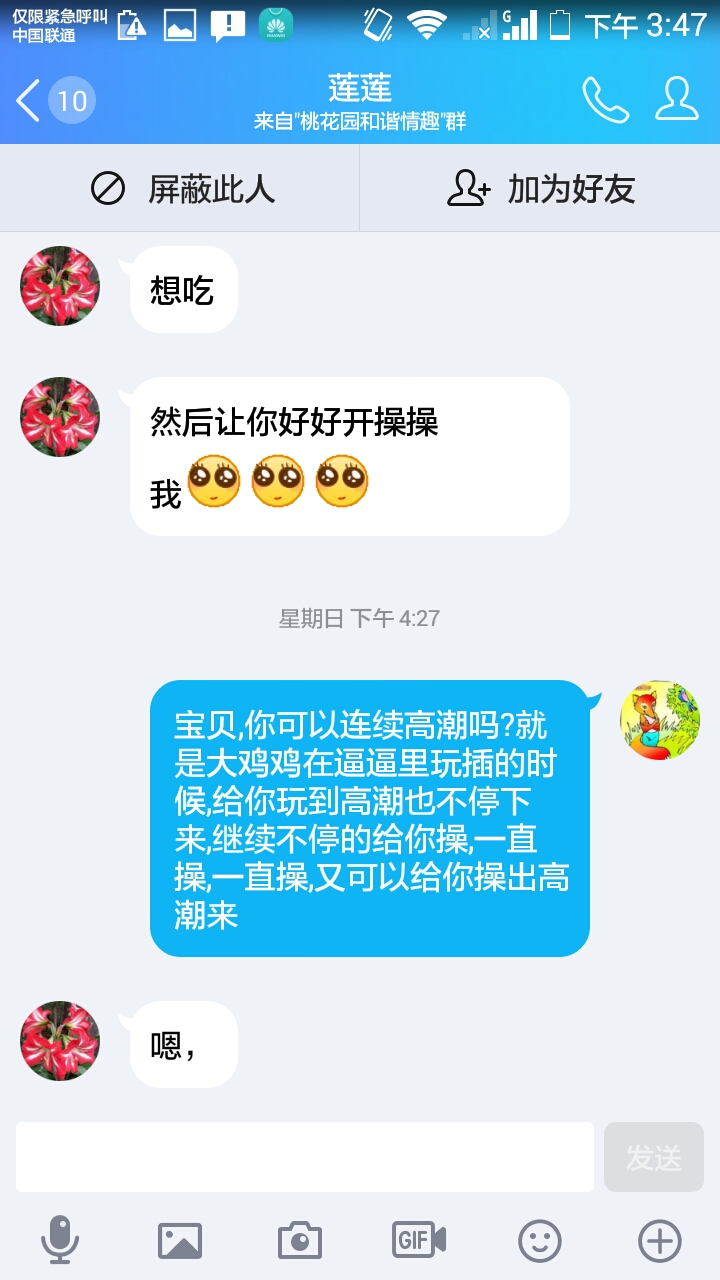Viewport: 720px width, 1280px height.
Task: Tap the flower avatar beside the 嗯 message
Action: (60, 1041)
